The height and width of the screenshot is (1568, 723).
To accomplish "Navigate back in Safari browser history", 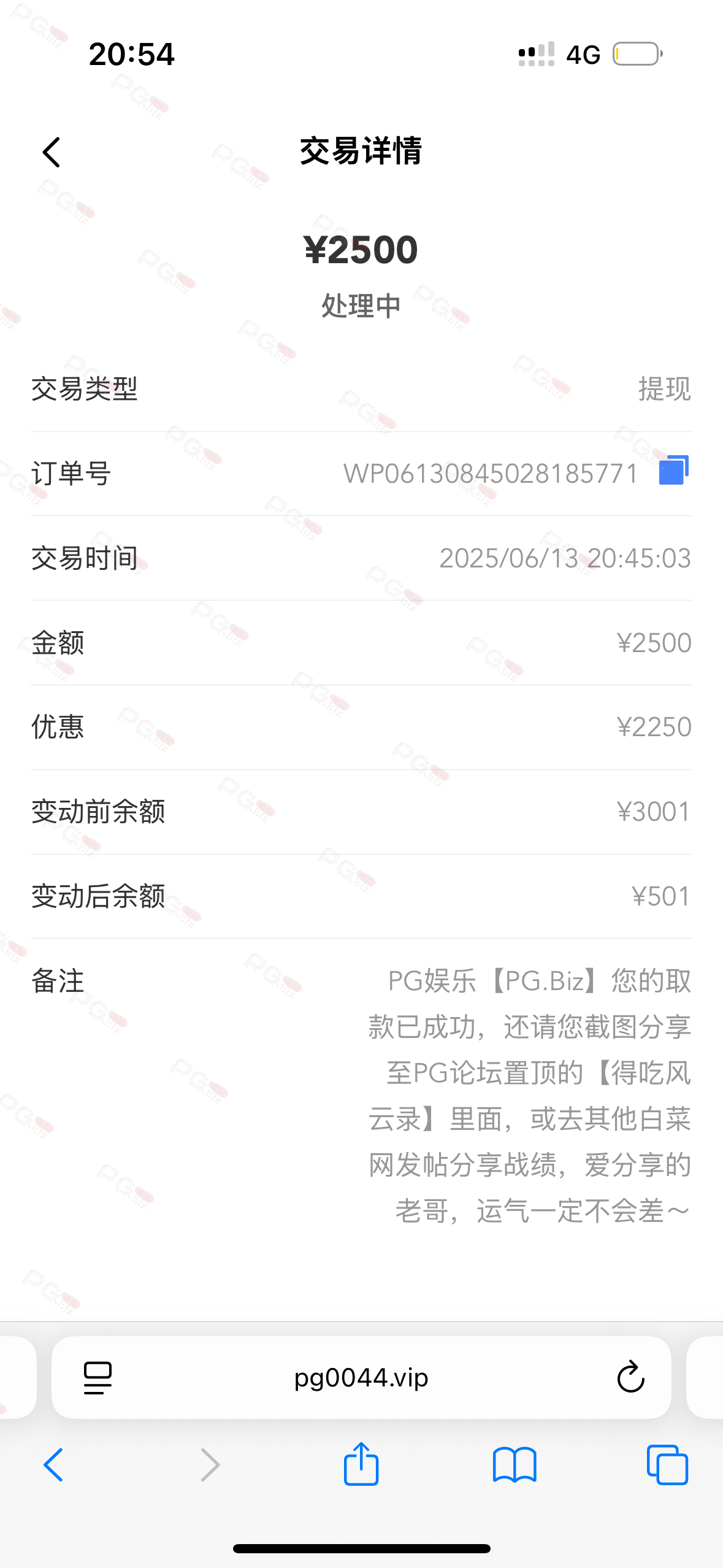I will [53, 1465].
